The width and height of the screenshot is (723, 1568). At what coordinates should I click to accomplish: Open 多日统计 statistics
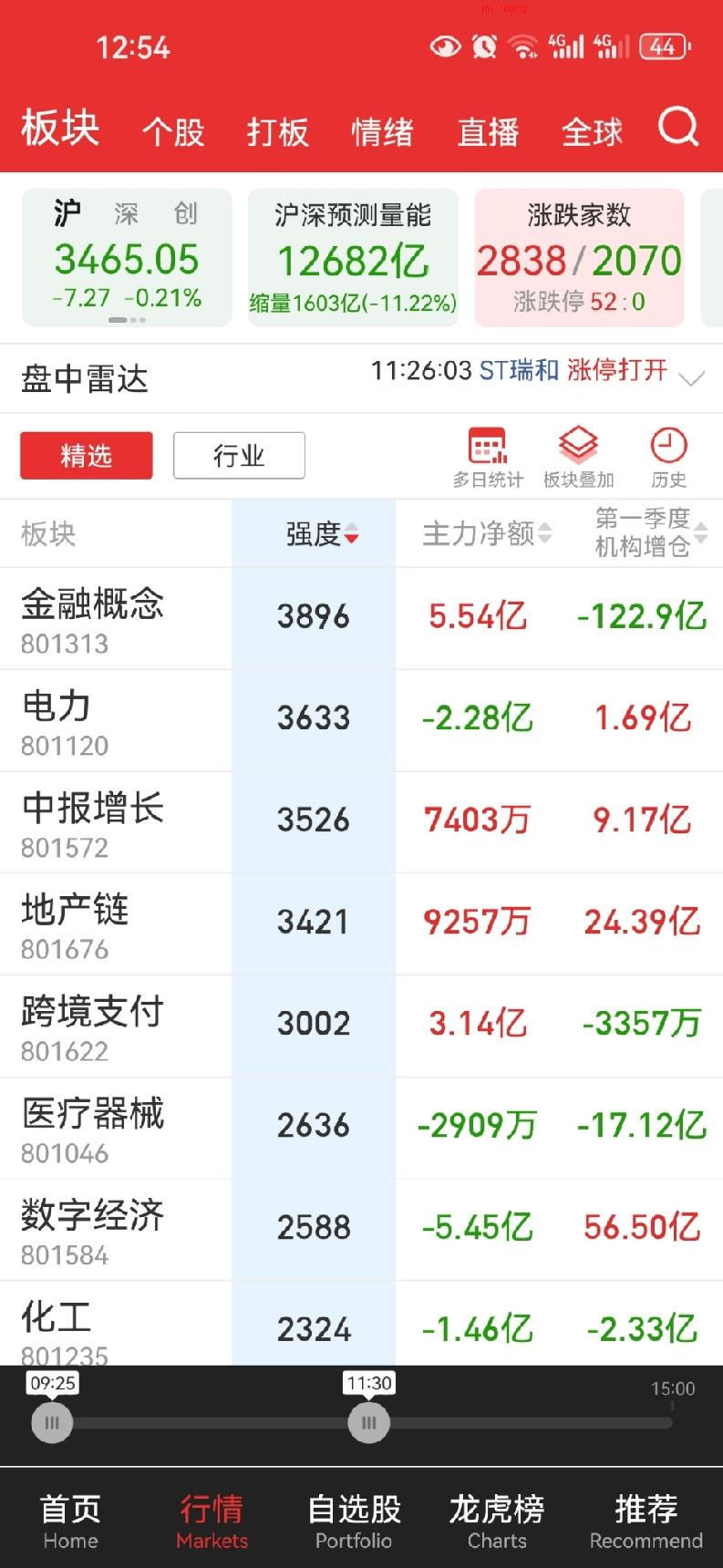pyautogui.click(x=488, y=457)
